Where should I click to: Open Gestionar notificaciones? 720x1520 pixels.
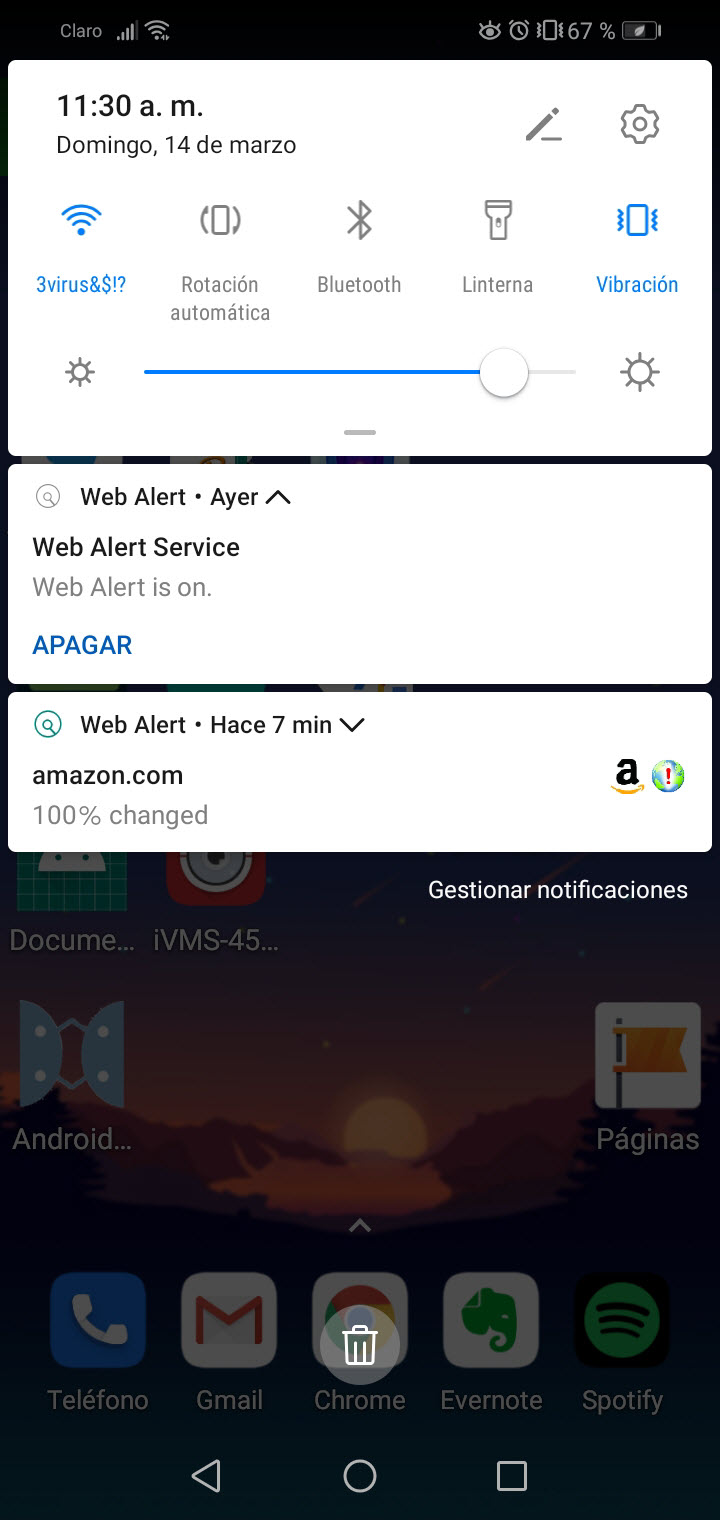point(557,890)
